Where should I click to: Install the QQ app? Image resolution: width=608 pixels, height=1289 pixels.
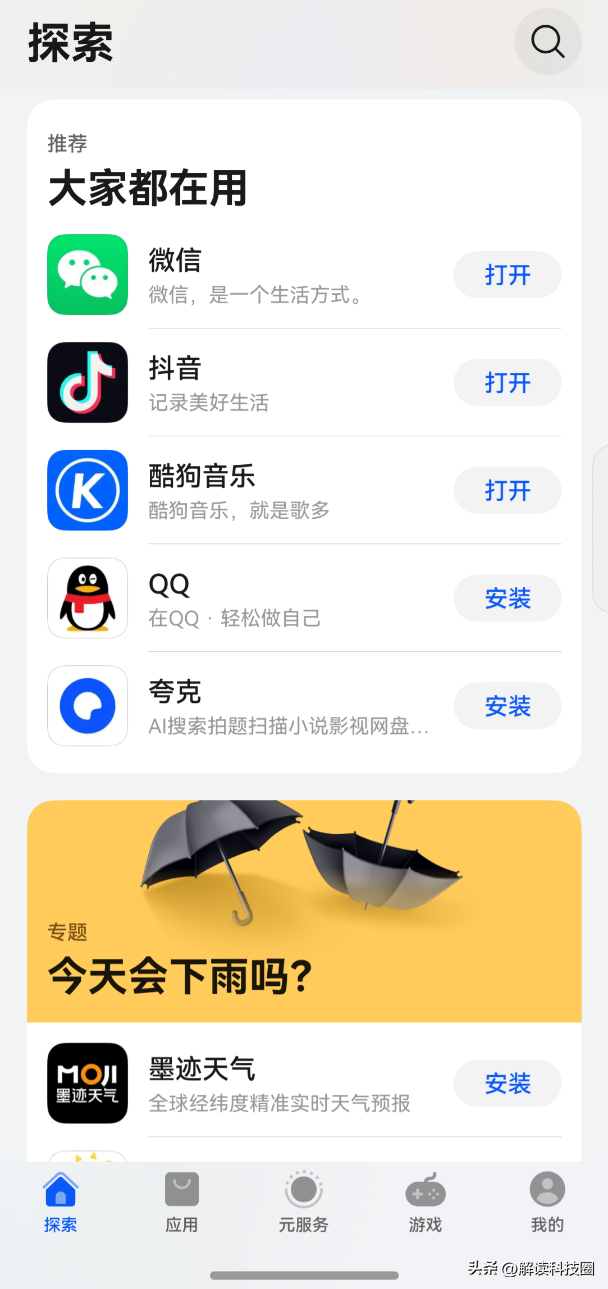[x=507, y=599]
